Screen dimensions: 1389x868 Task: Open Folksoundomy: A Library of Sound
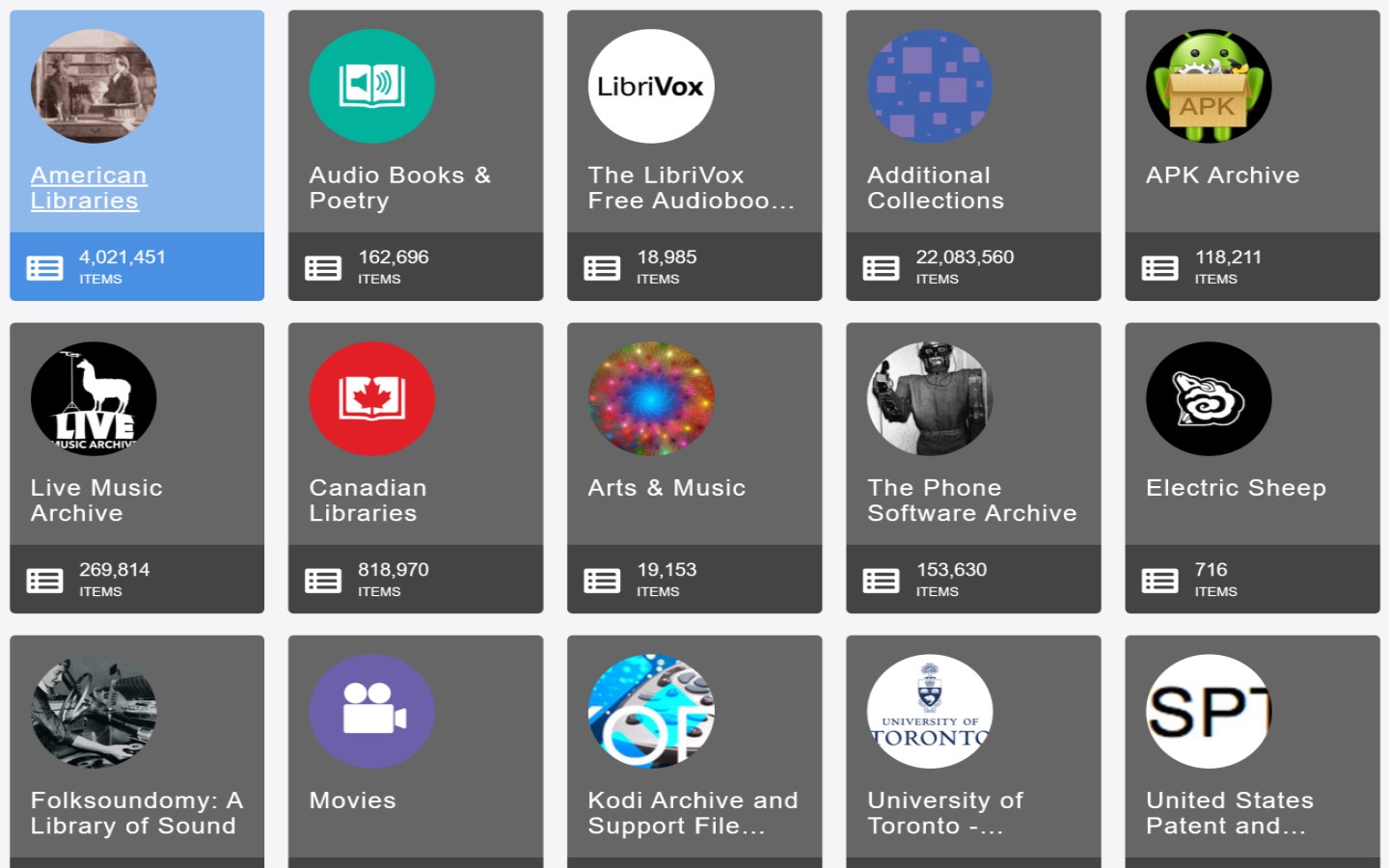pos(136,813)
